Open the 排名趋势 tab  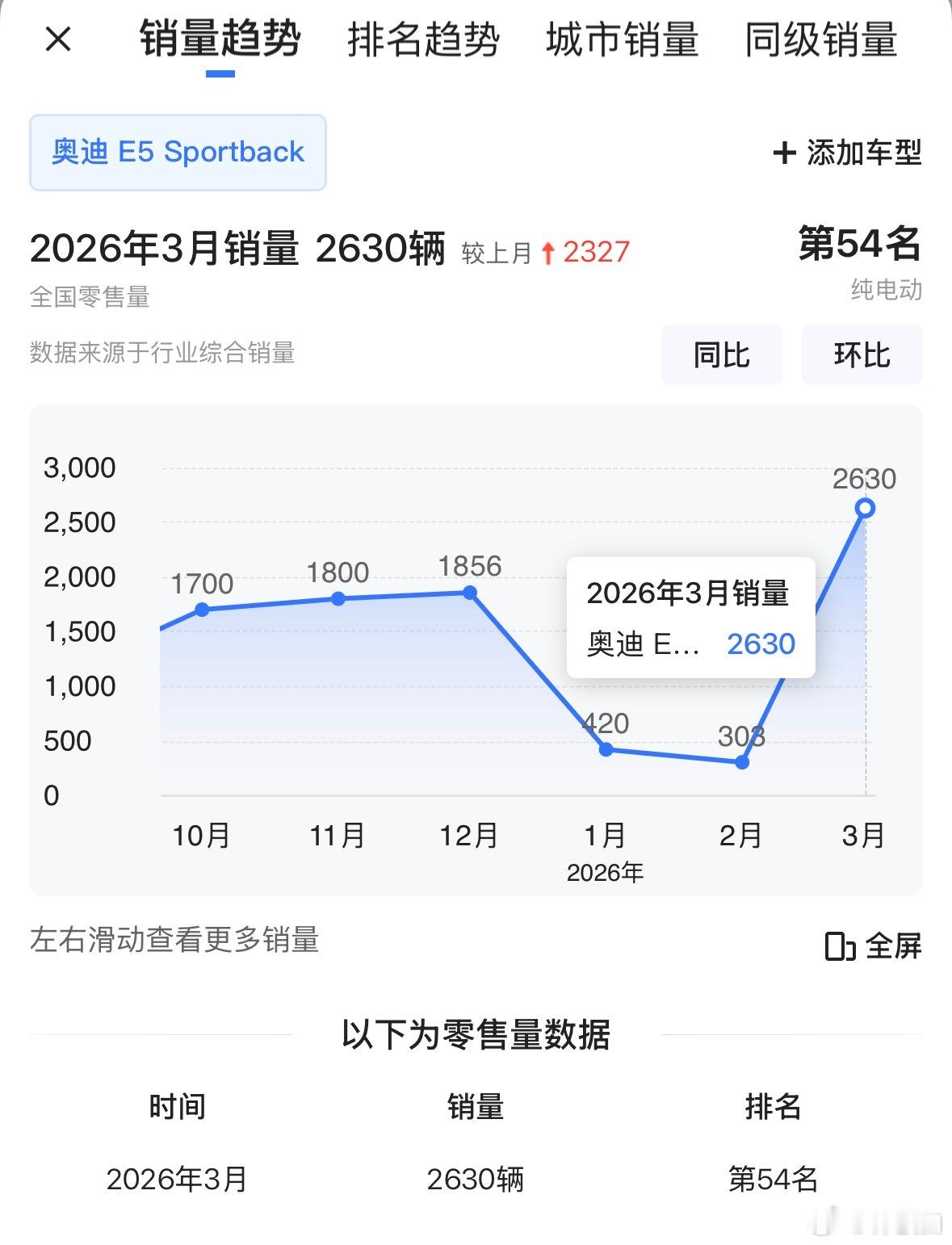pyautogui.click(x=423, y=40)
